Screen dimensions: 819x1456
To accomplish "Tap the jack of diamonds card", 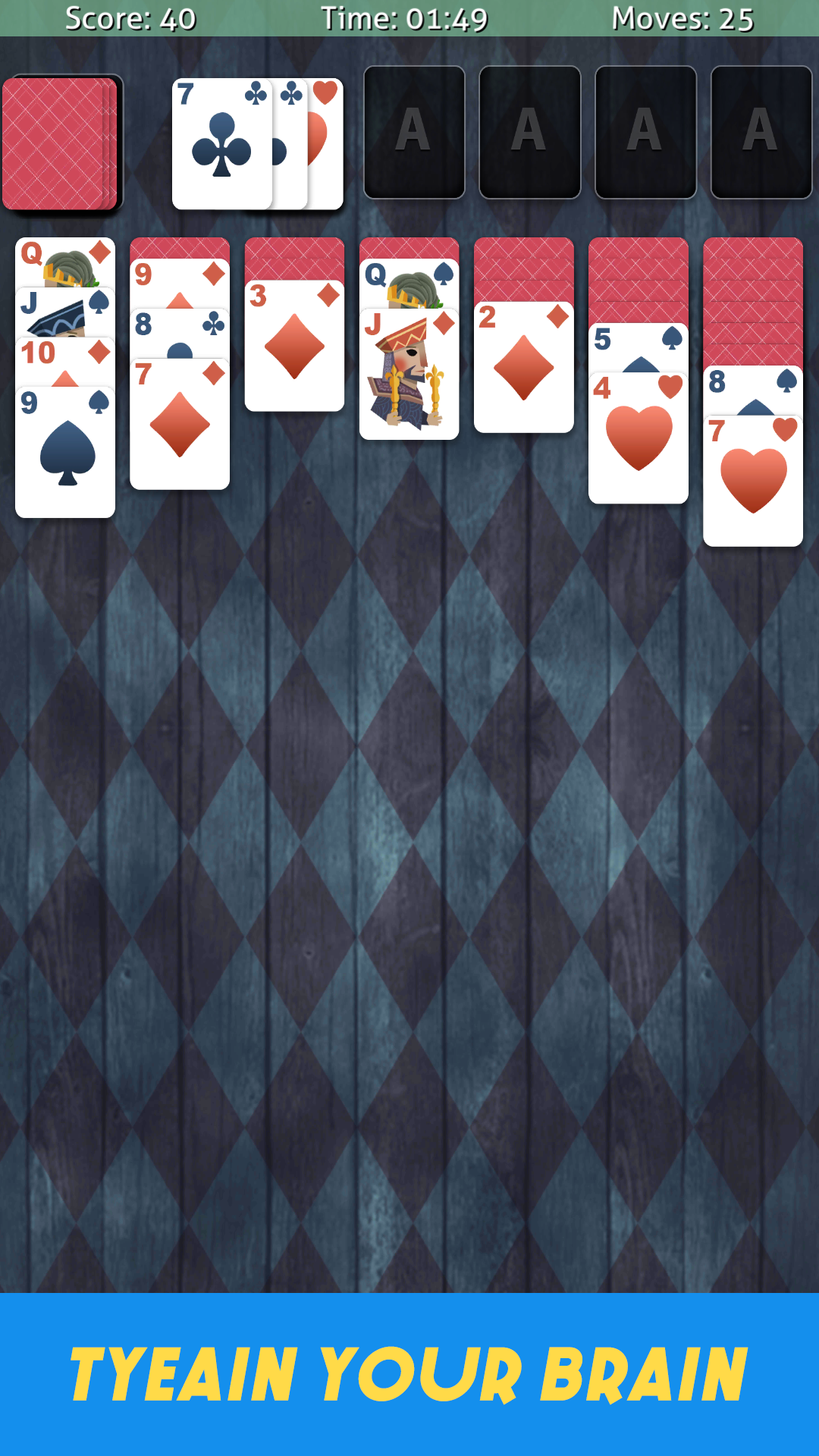I will [409, 375].
